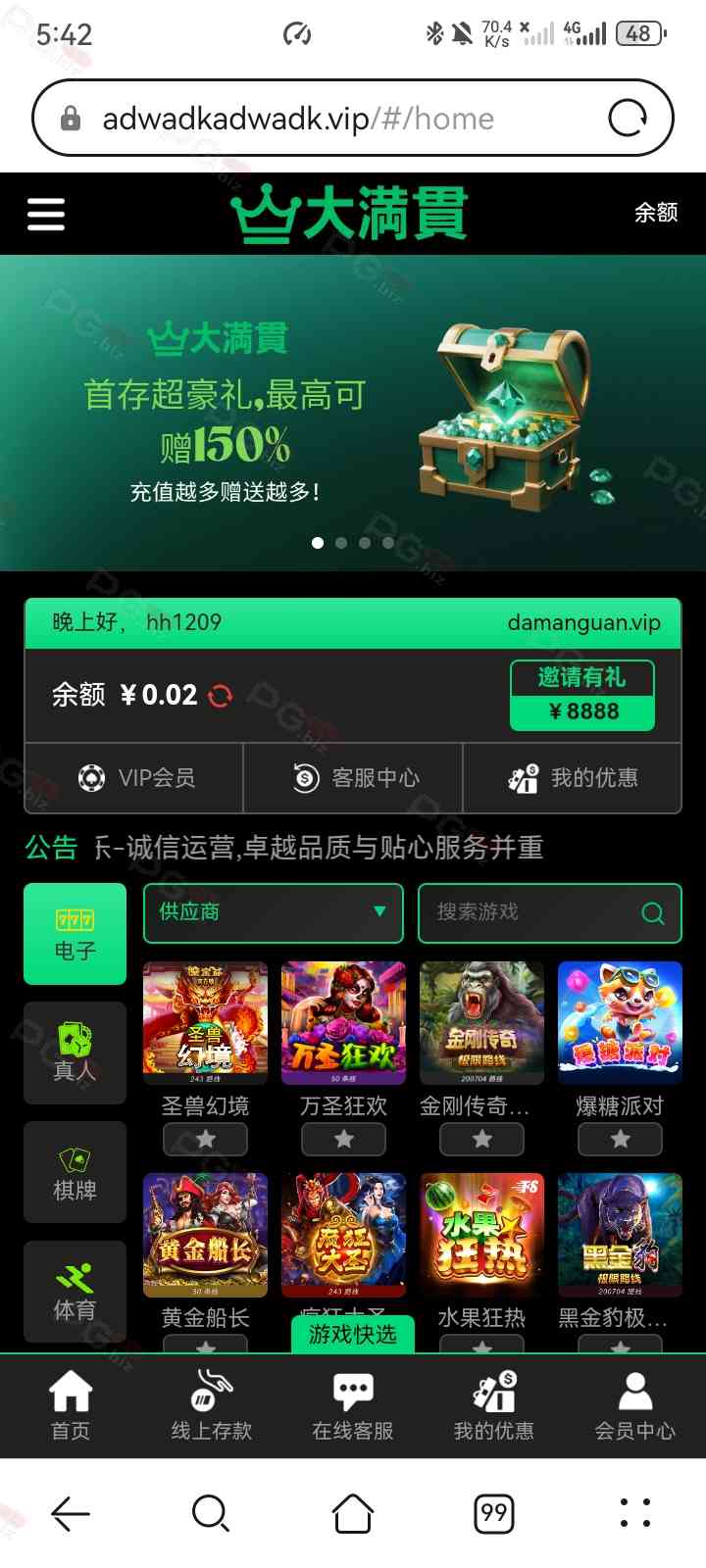The height and width of the screenshot is (1568, 706).
Task: Reload the page in the browser
Action: pyautogui.click(x=628, y=119)
